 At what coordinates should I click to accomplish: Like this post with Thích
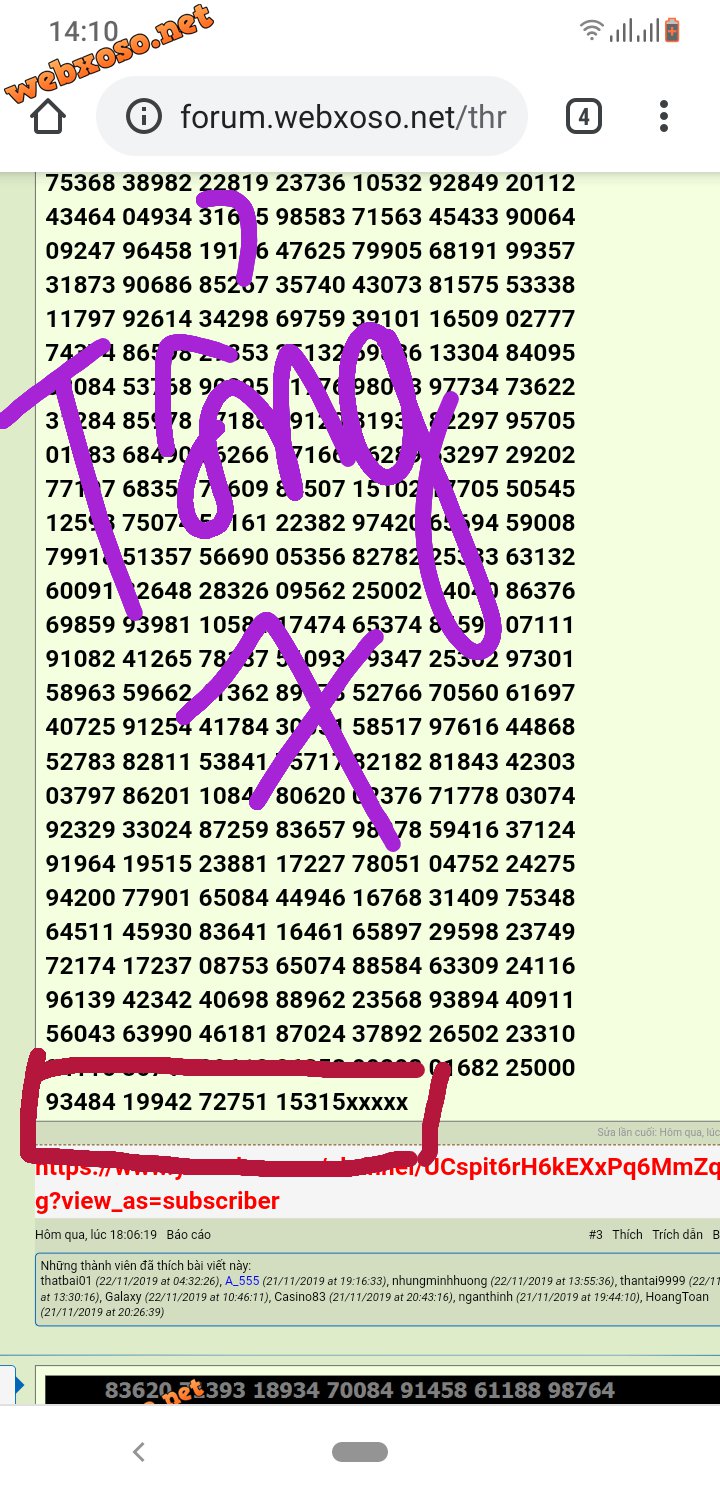click(x=627, y=1235)
